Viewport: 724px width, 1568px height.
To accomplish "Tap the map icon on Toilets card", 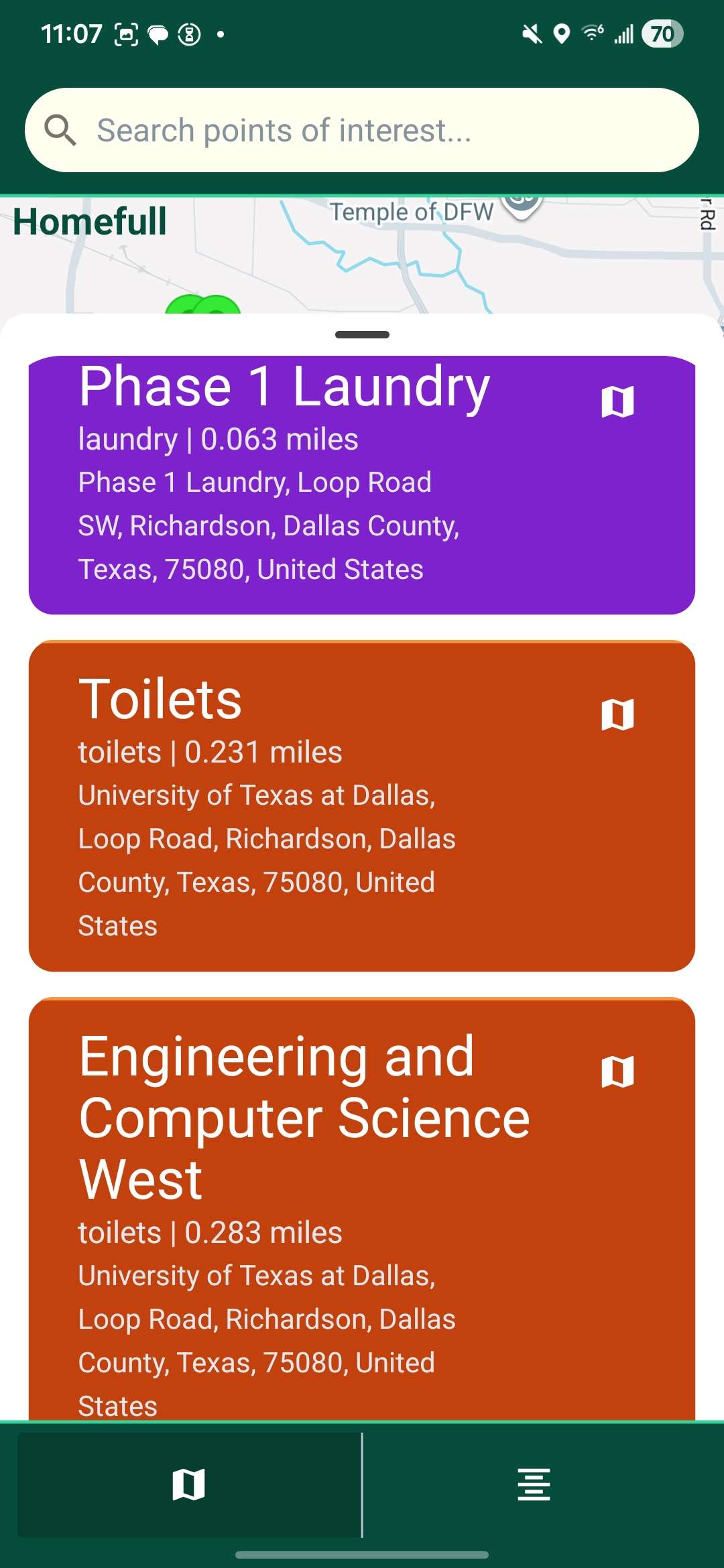I will (x=617, y=714).
